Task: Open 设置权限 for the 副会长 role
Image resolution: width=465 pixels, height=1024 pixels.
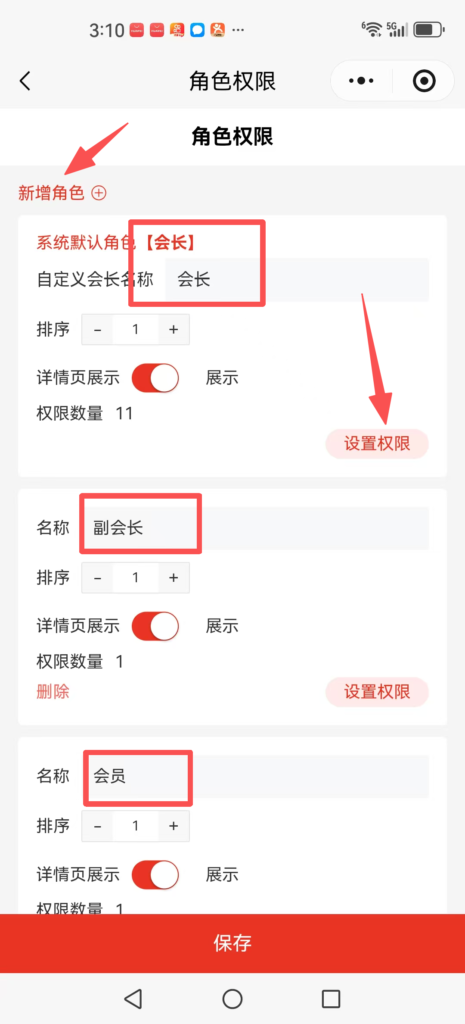Action: coord(377,692)
